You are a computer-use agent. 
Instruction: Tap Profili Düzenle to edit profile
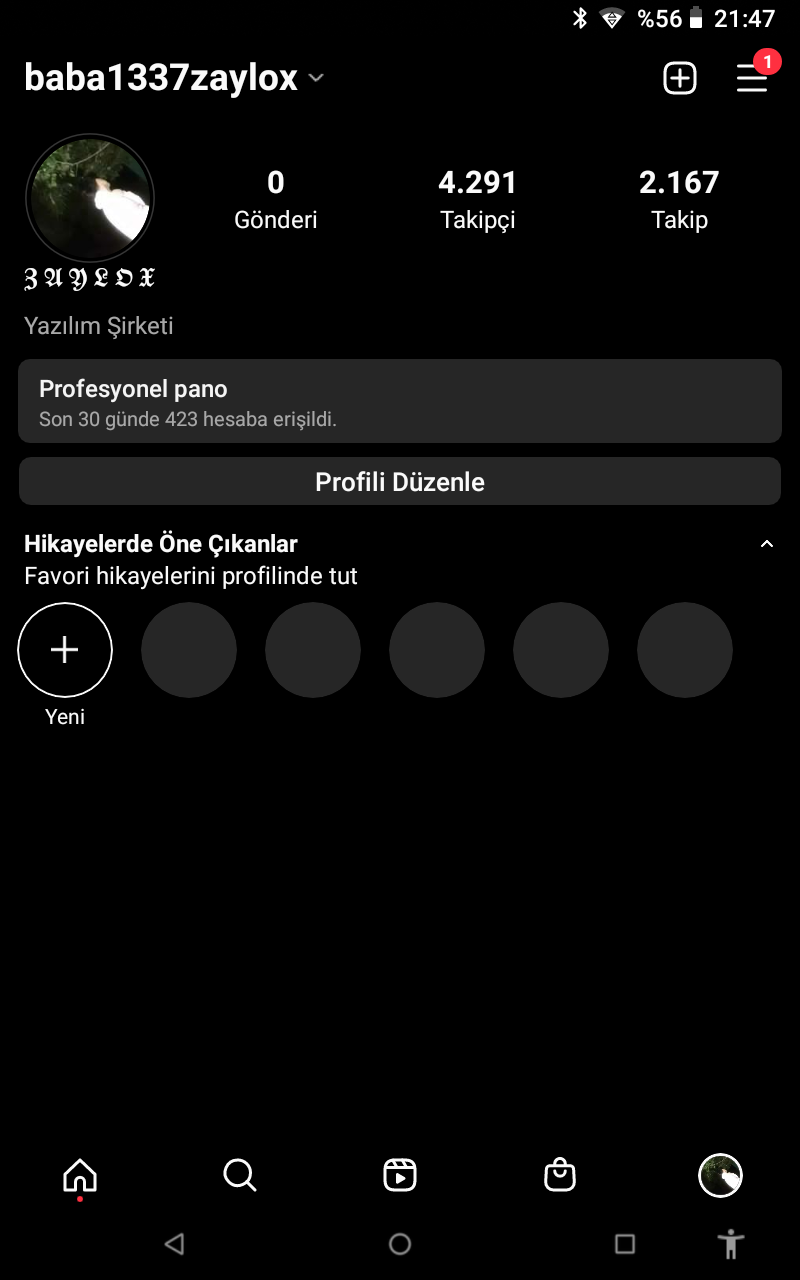[400, 482]
